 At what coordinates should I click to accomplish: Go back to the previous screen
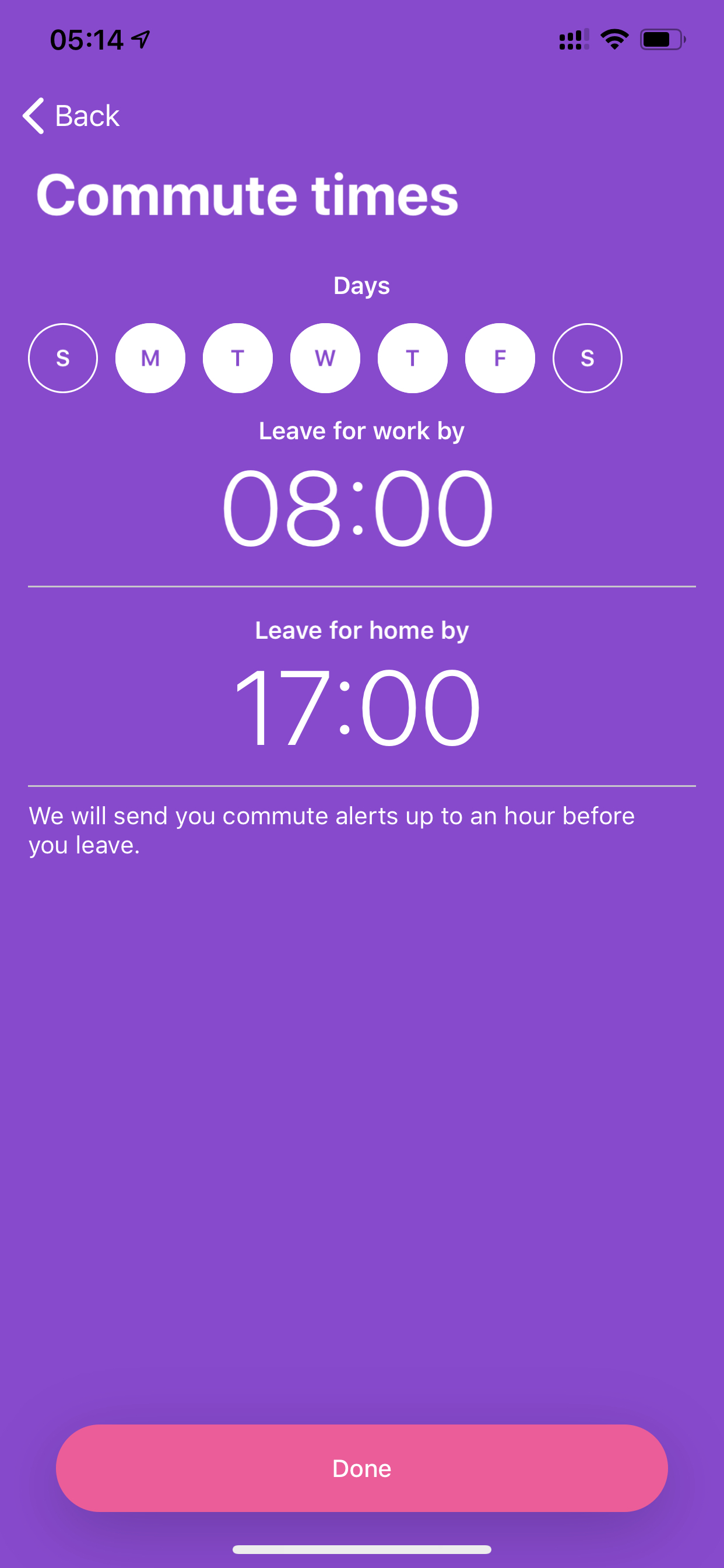tap(71, 116)
